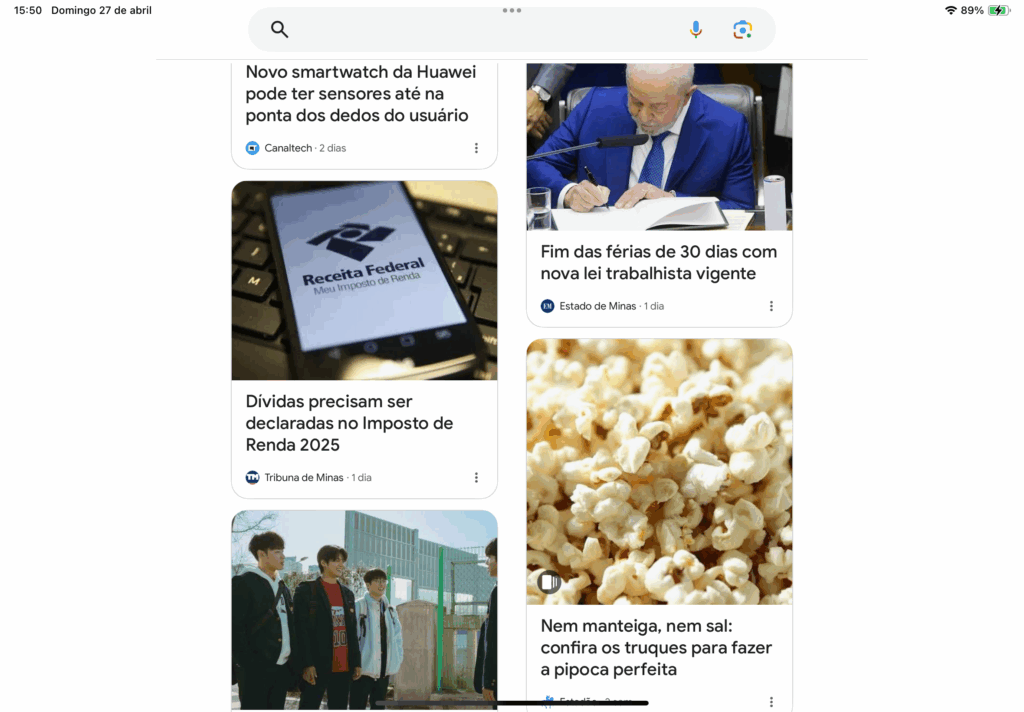
Task: Open options for the popcorn article
Action: 771,702
